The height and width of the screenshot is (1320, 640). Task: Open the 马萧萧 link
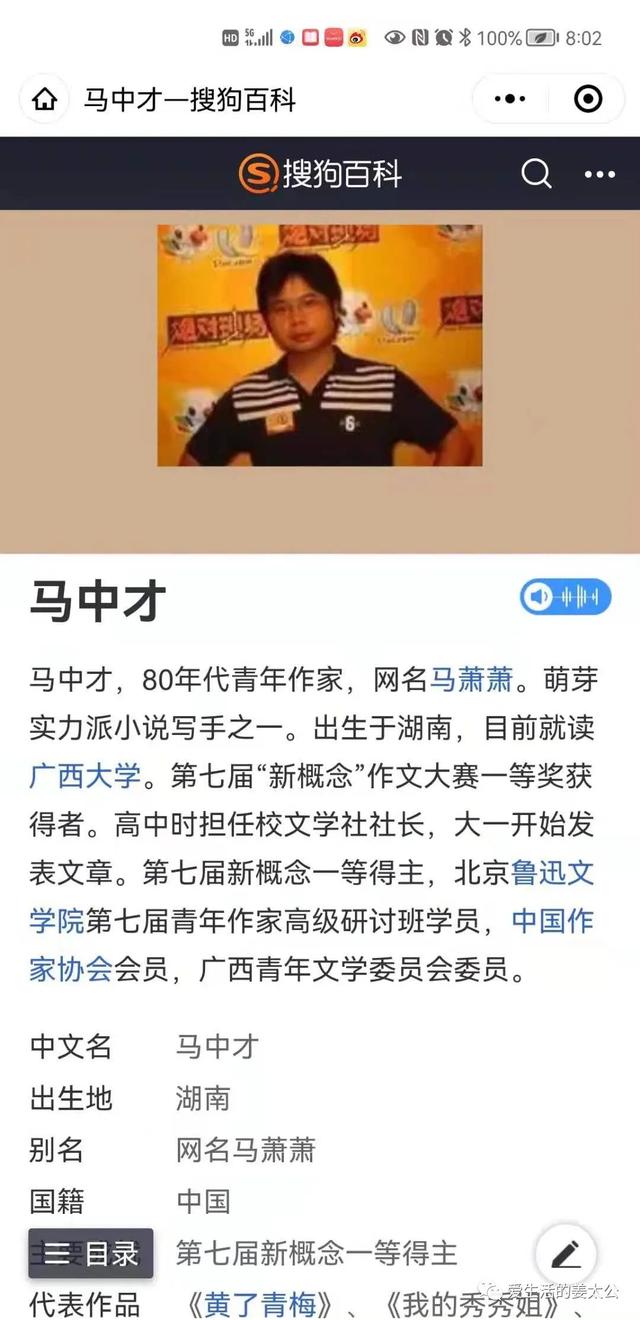tap(470, 681)
